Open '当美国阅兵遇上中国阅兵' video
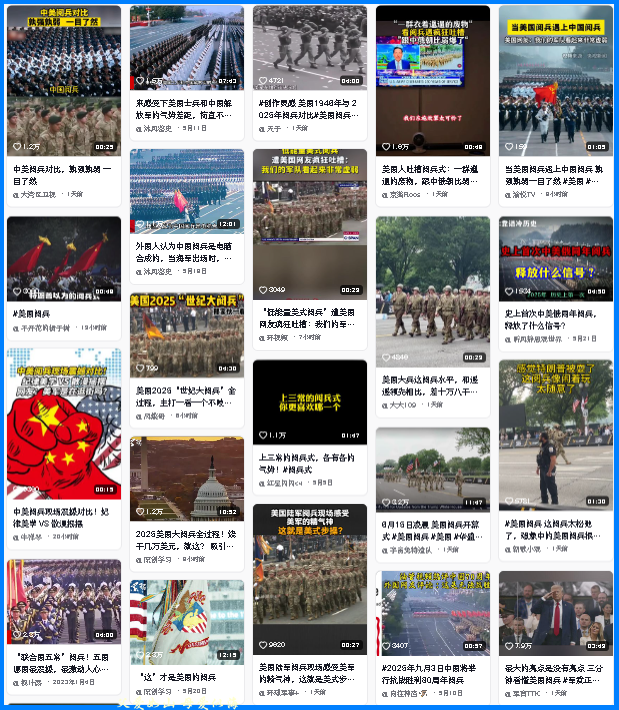The height and width of the screenshot is (710, 619). click(555, 80)
